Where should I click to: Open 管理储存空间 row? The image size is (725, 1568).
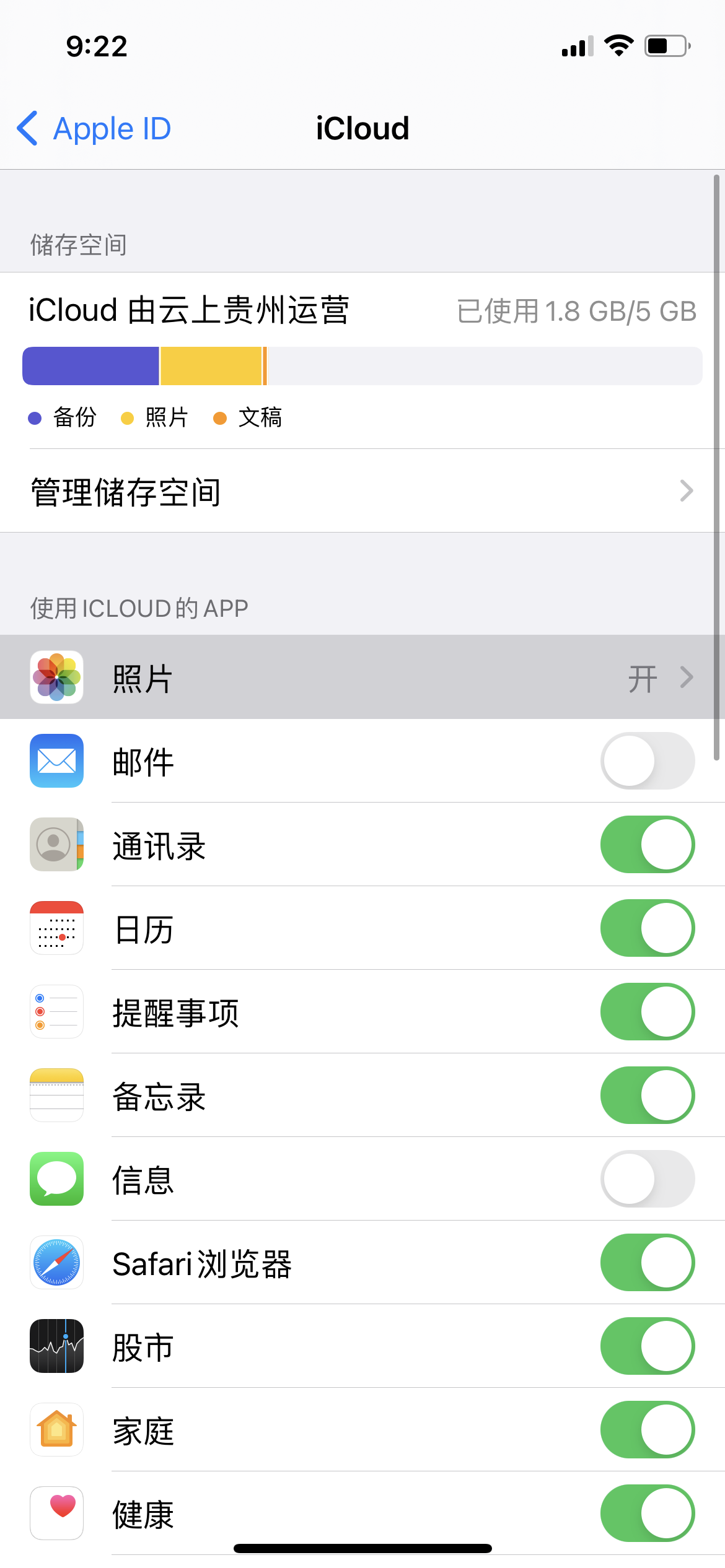point(362,492)
